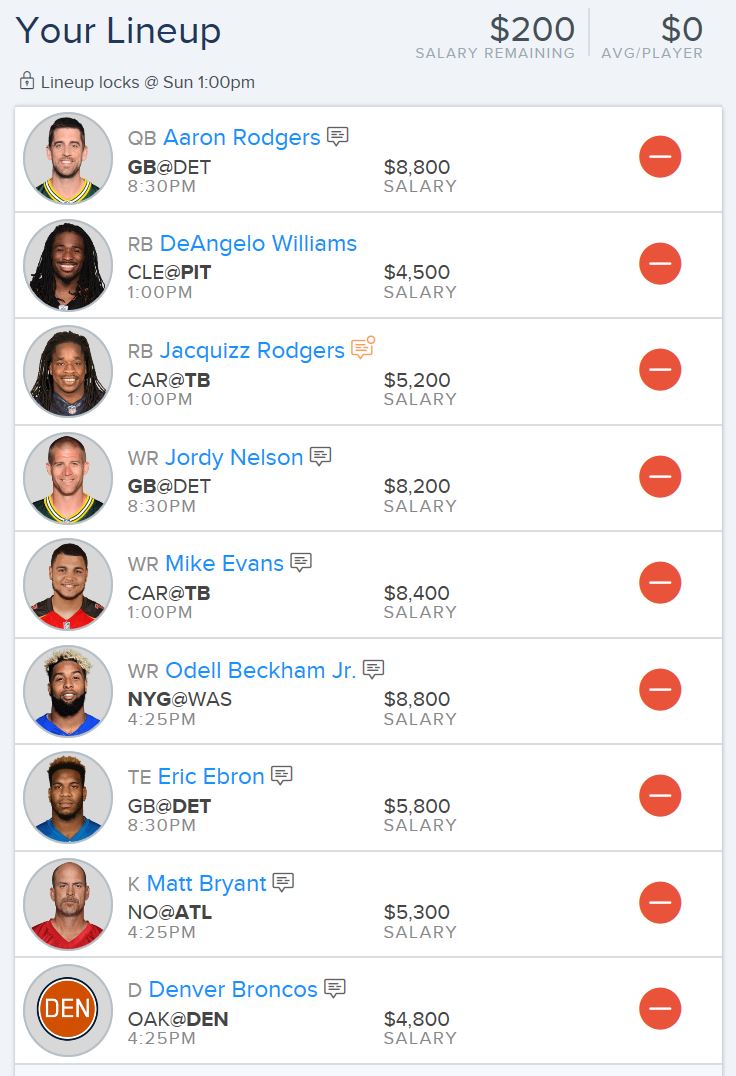This screenshot has width=736, height=1076.
Task: Remove DeAngelo Williams from the lineup
Action: [x=660, y=263]
